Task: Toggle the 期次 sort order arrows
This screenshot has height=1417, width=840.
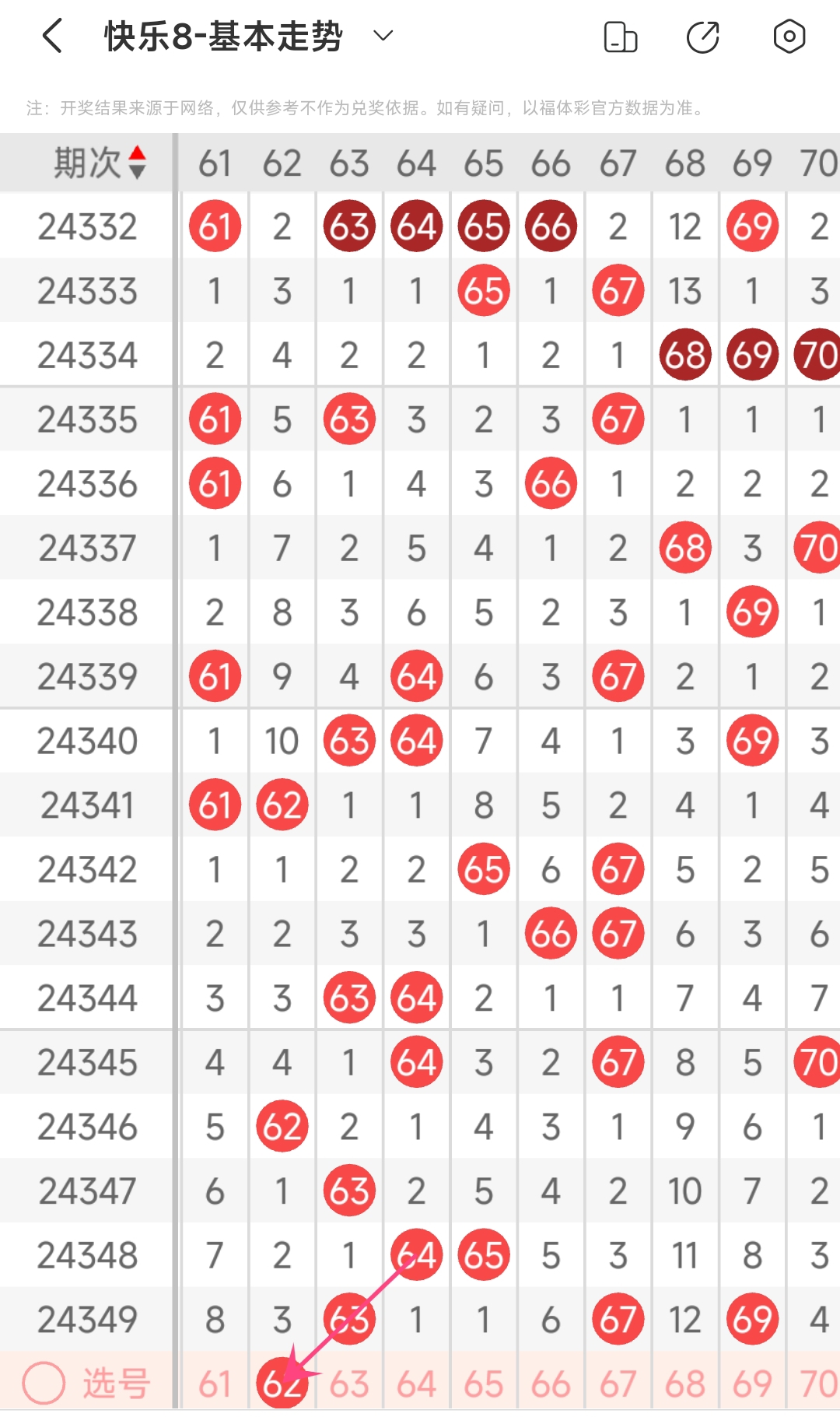Action: click(137, 163)
